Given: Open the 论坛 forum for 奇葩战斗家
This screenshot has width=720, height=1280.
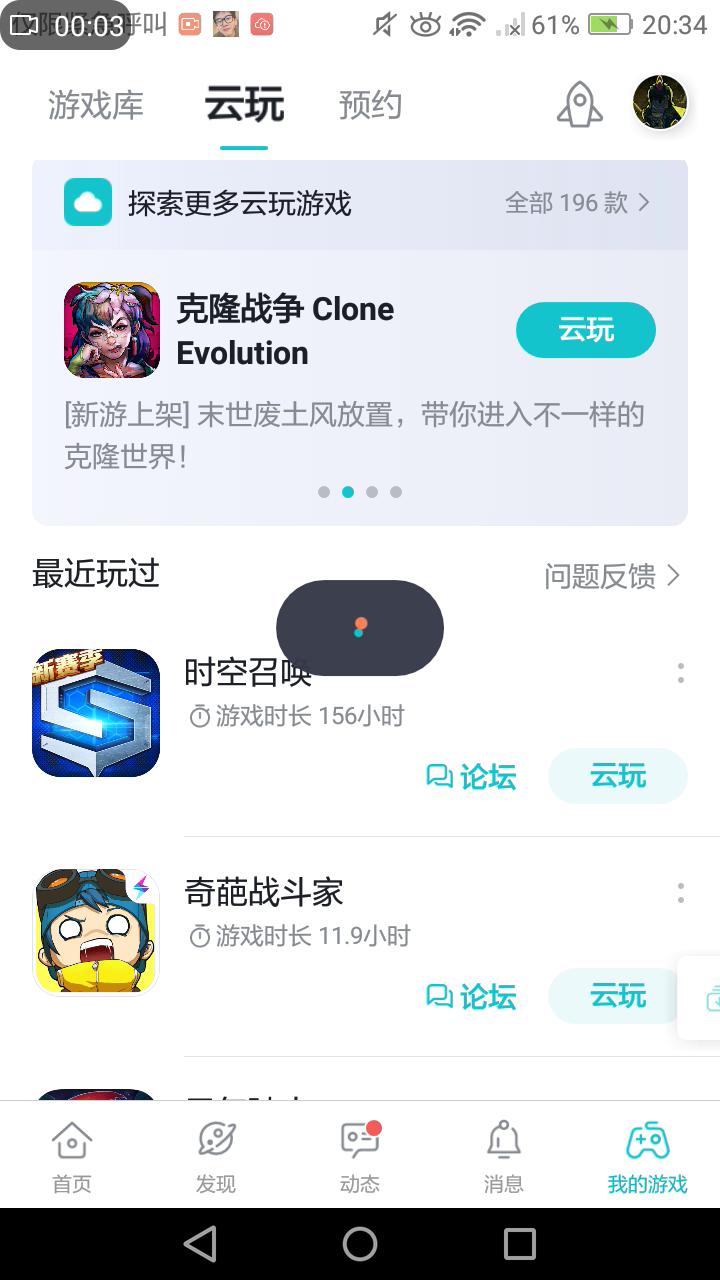Looking at the screenshot, I should (471, 996).
